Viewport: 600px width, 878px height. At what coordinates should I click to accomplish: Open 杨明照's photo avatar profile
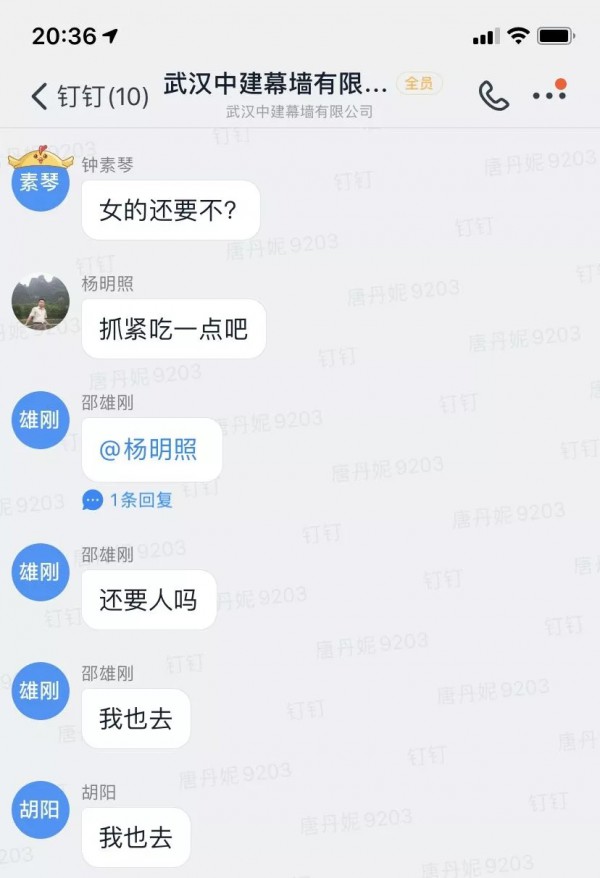40,302
